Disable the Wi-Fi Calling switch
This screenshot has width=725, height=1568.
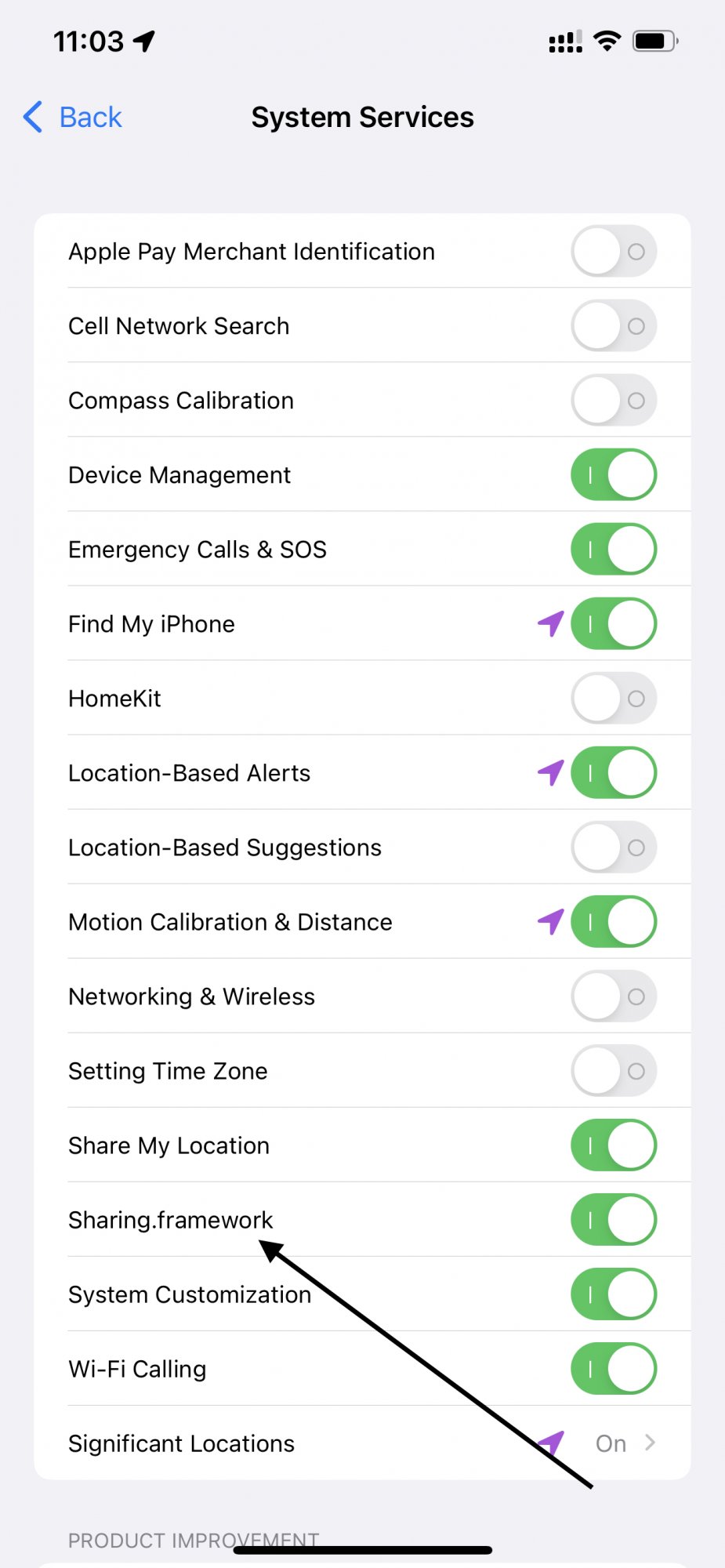click(614, 1369)
